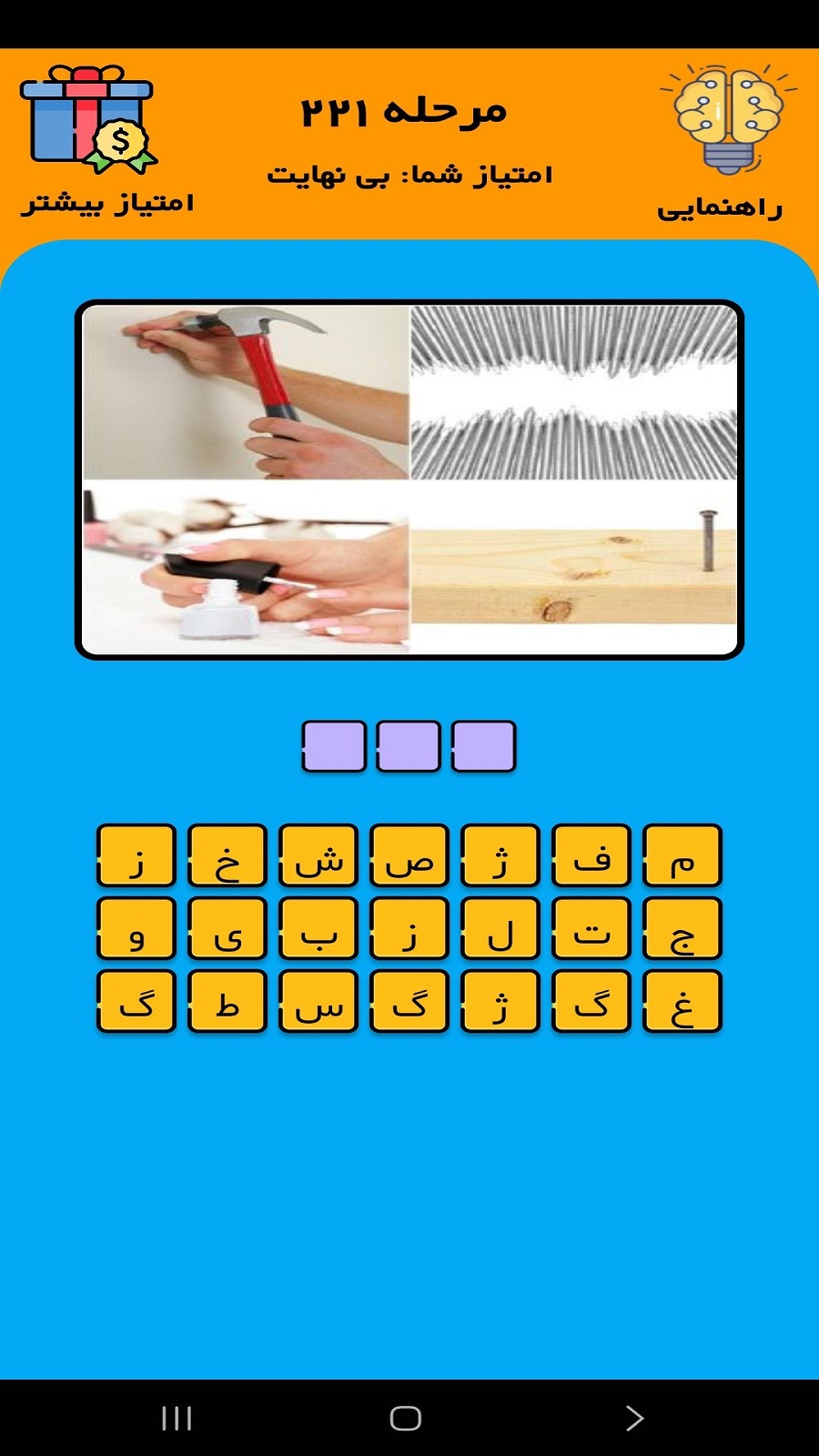Tap the letter ب tile

point(318,929)
